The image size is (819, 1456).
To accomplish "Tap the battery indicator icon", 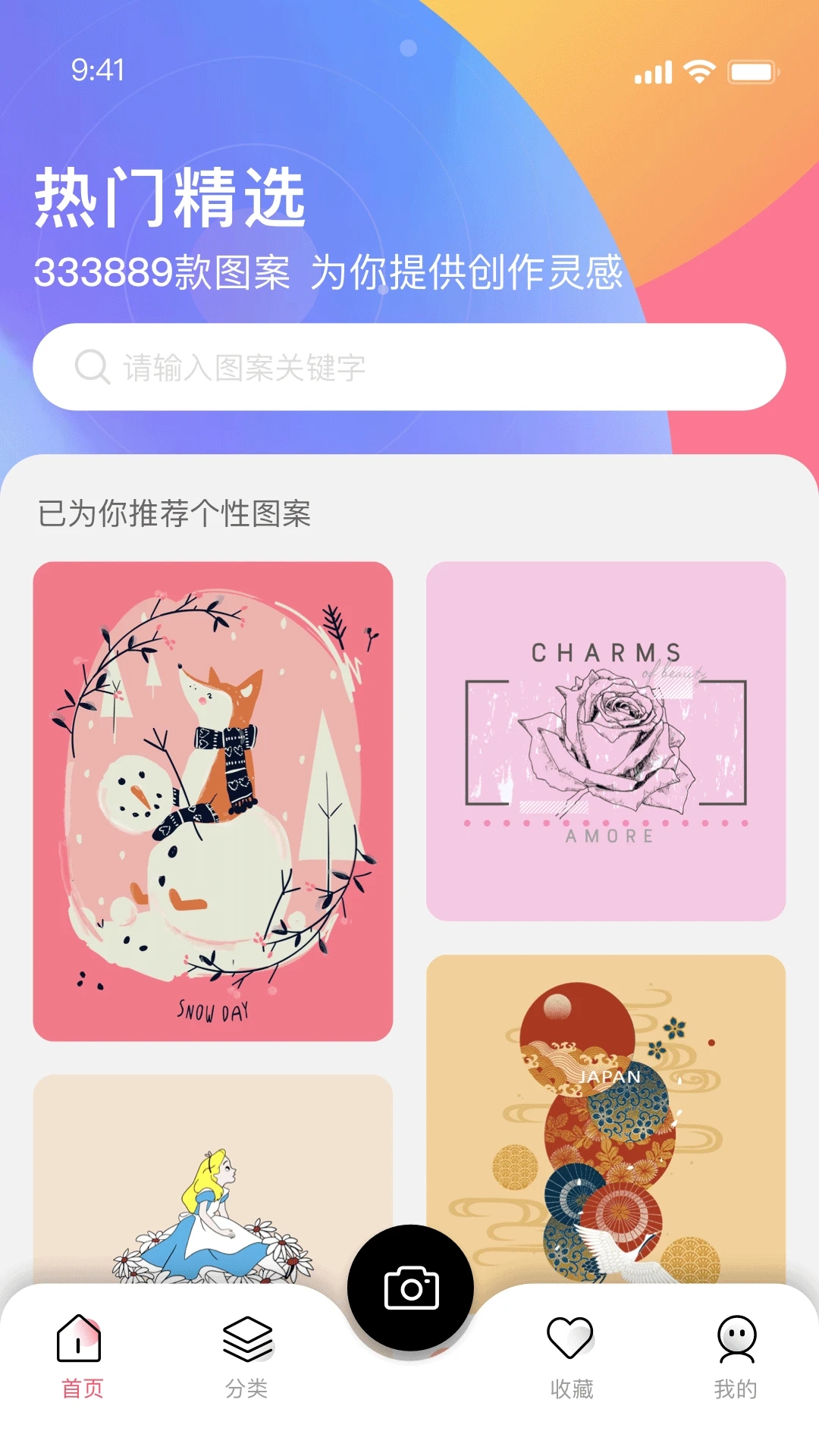I will tap(753, 71).
